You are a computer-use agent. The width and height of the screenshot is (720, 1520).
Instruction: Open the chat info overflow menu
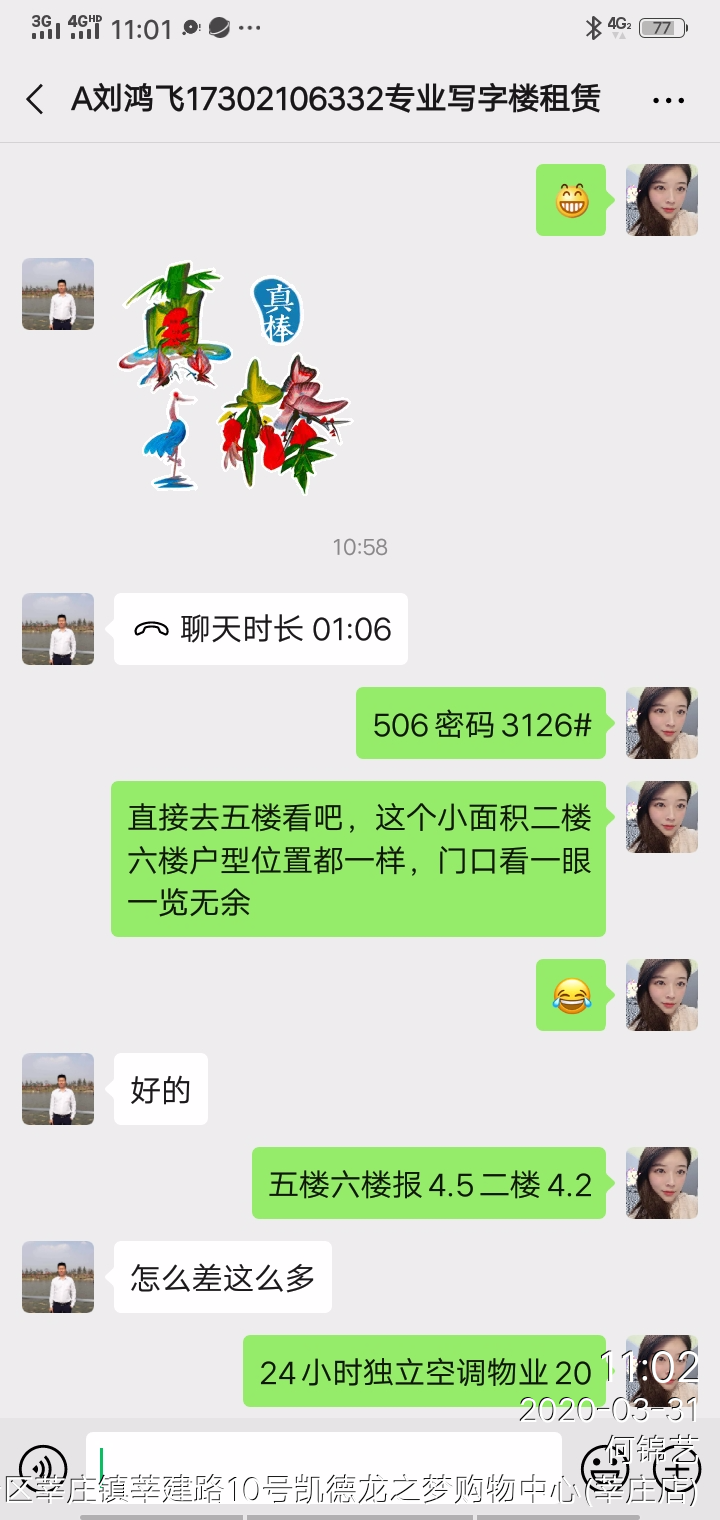pos(667,100)
